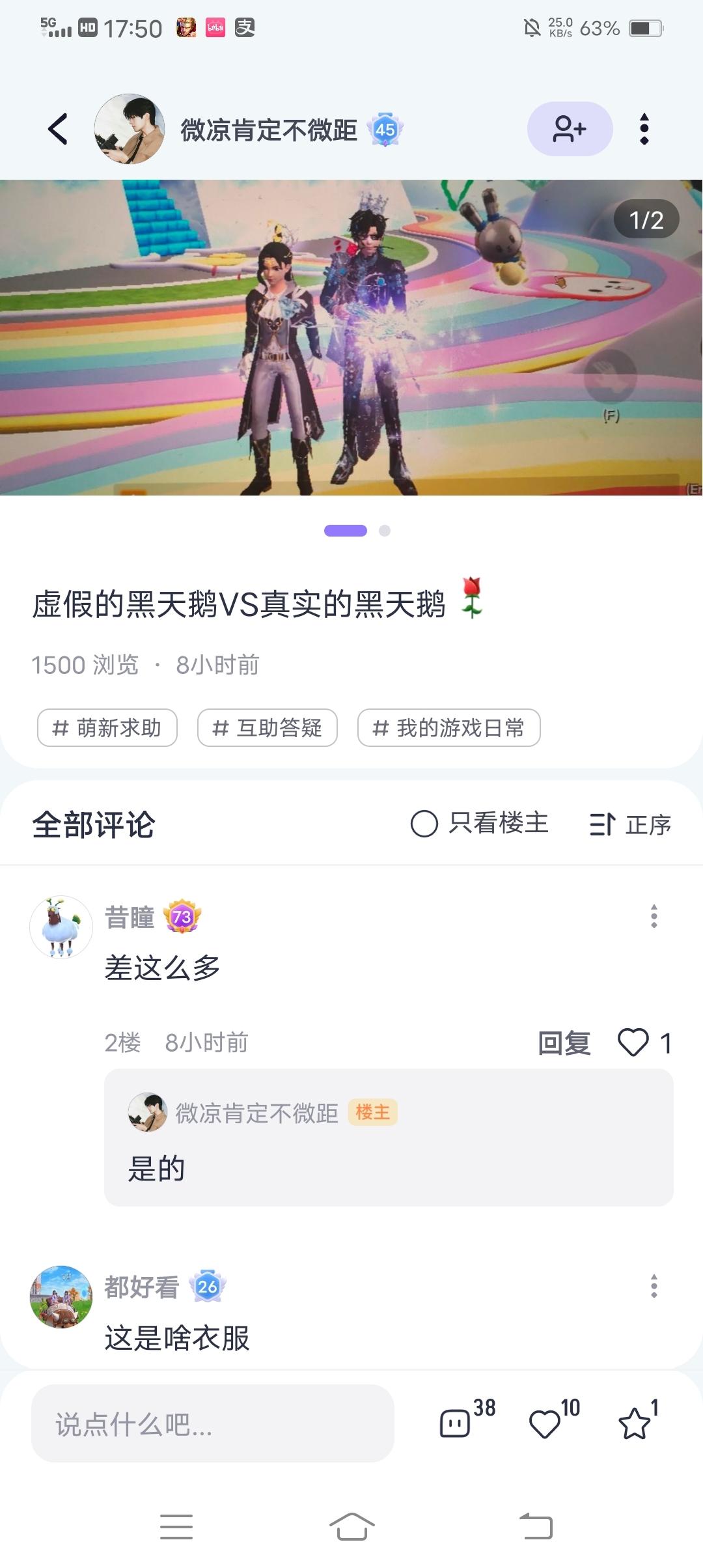Open the # 我的游戏日常 tag
This screenshot has height=1568, width=703.
point(448,727)
